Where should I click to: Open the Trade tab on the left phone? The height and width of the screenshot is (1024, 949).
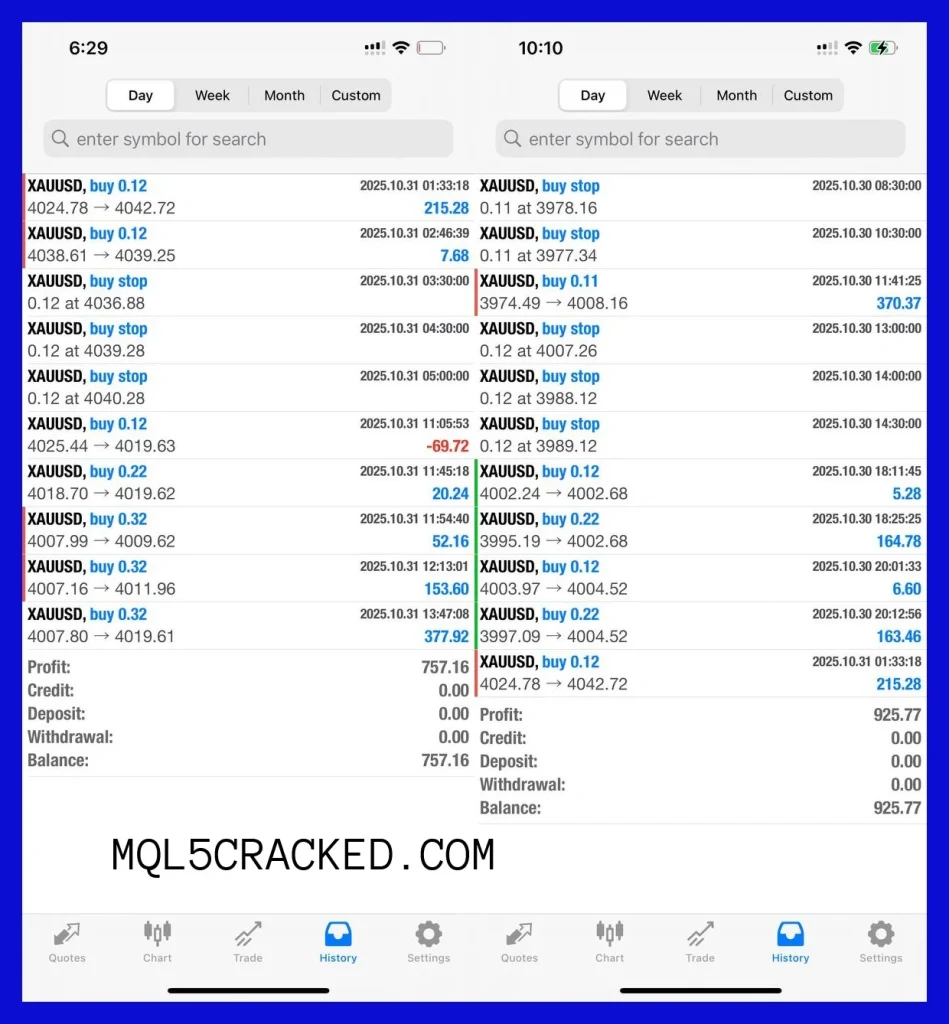tap(247, 943)
